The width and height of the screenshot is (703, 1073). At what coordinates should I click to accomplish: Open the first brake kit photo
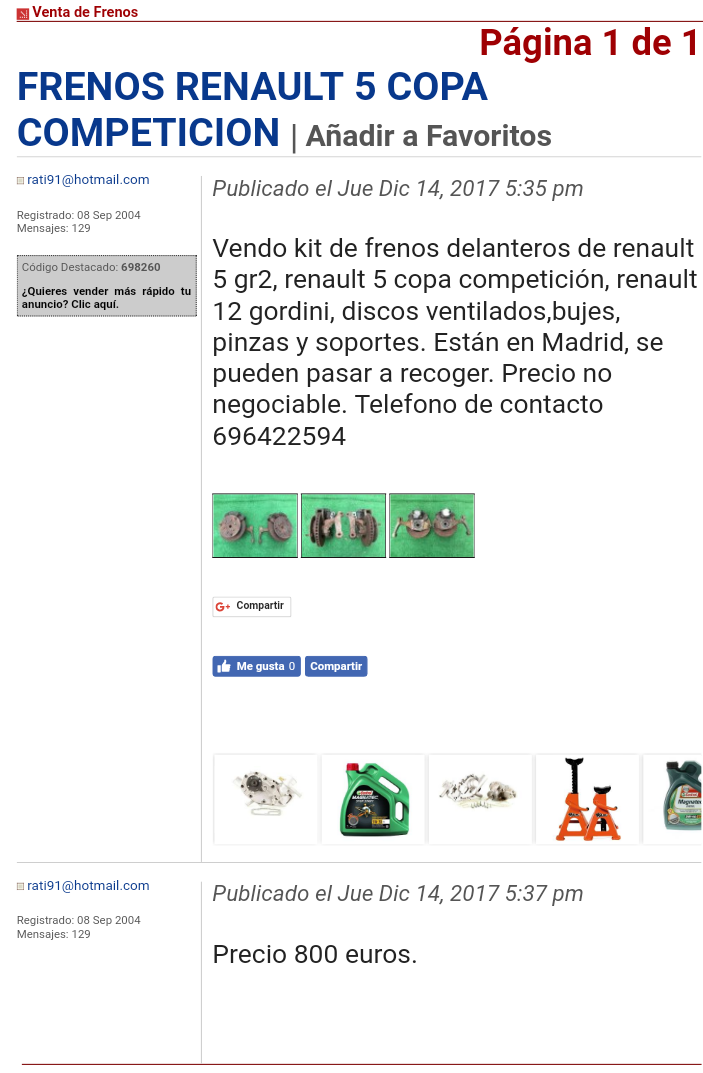tap(255, 525)
